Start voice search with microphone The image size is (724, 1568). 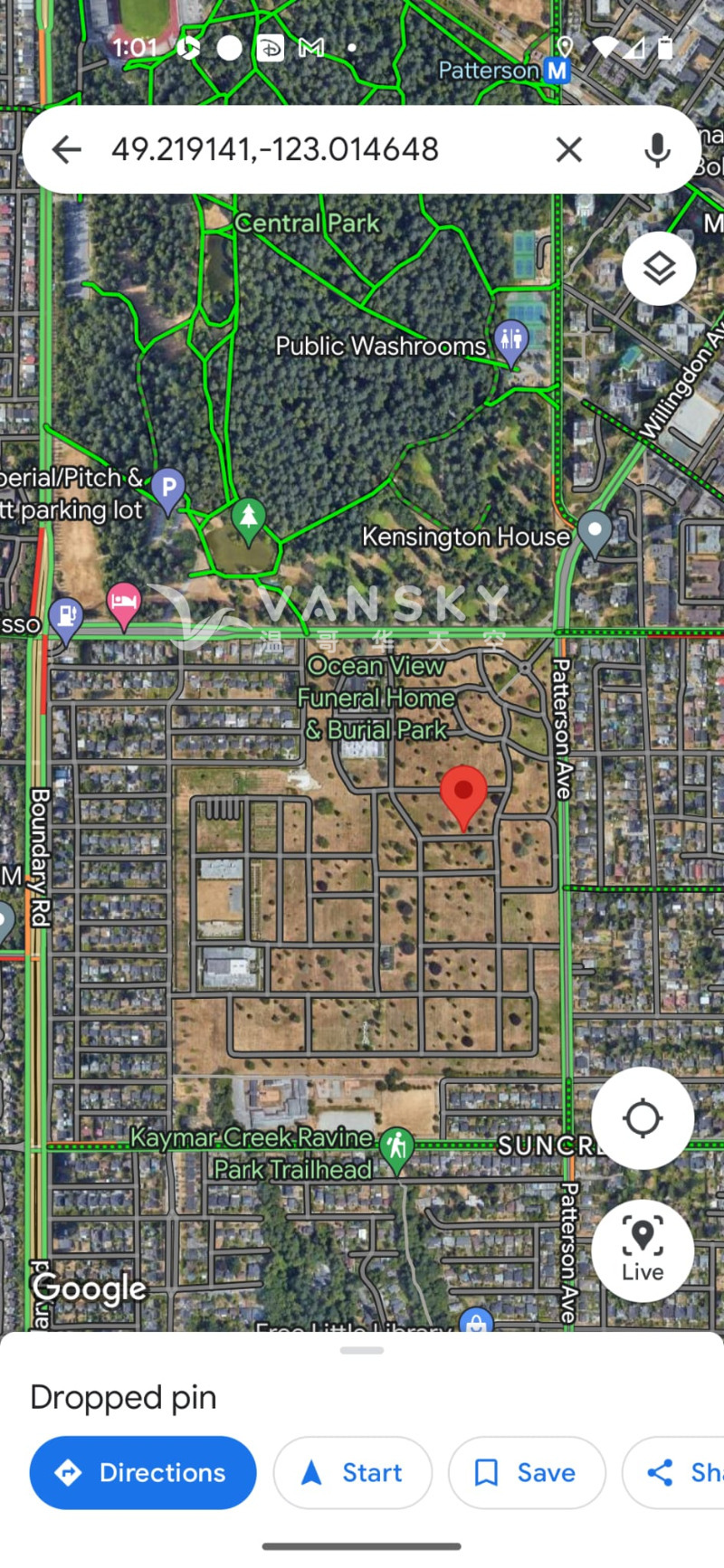[657, 149]
